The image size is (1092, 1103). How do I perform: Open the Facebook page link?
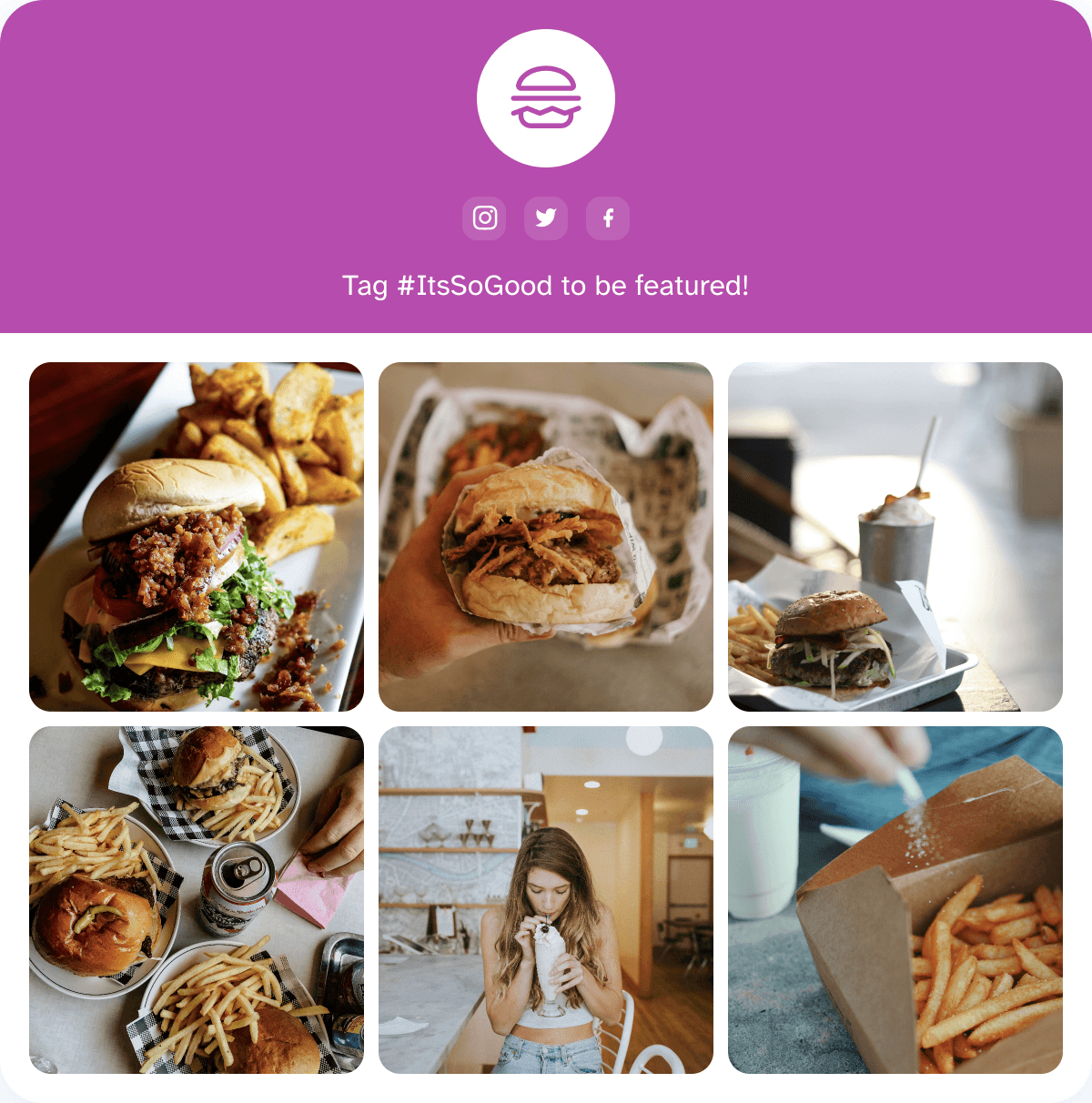pos(608,218)
